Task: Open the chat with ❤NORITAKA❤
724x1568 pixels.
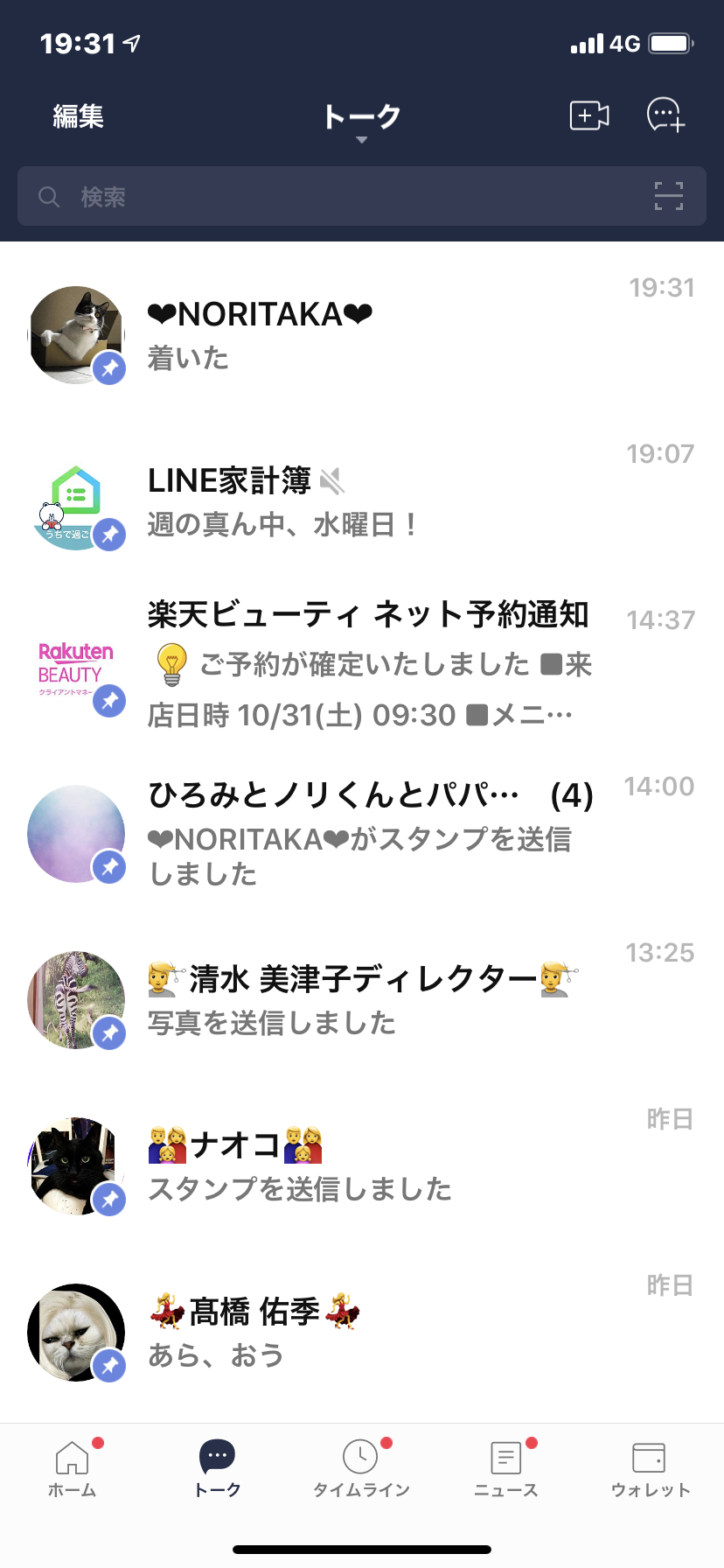Action: [x=362, y=335]
